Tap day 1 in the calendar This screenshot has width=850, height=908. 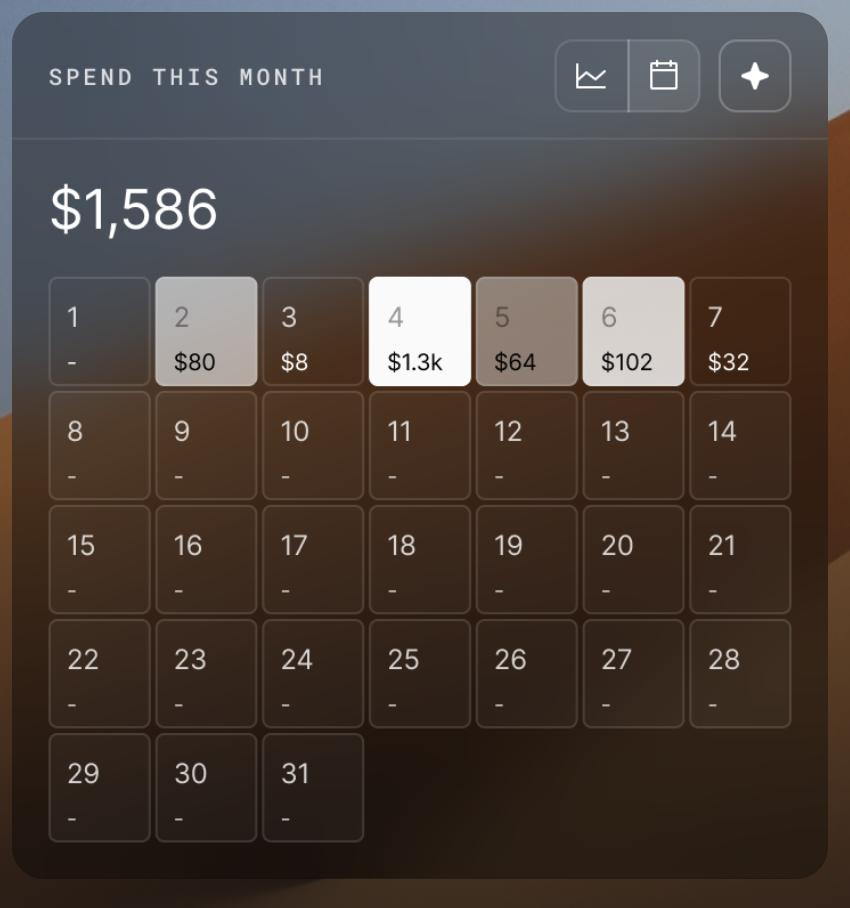[99, 331]
